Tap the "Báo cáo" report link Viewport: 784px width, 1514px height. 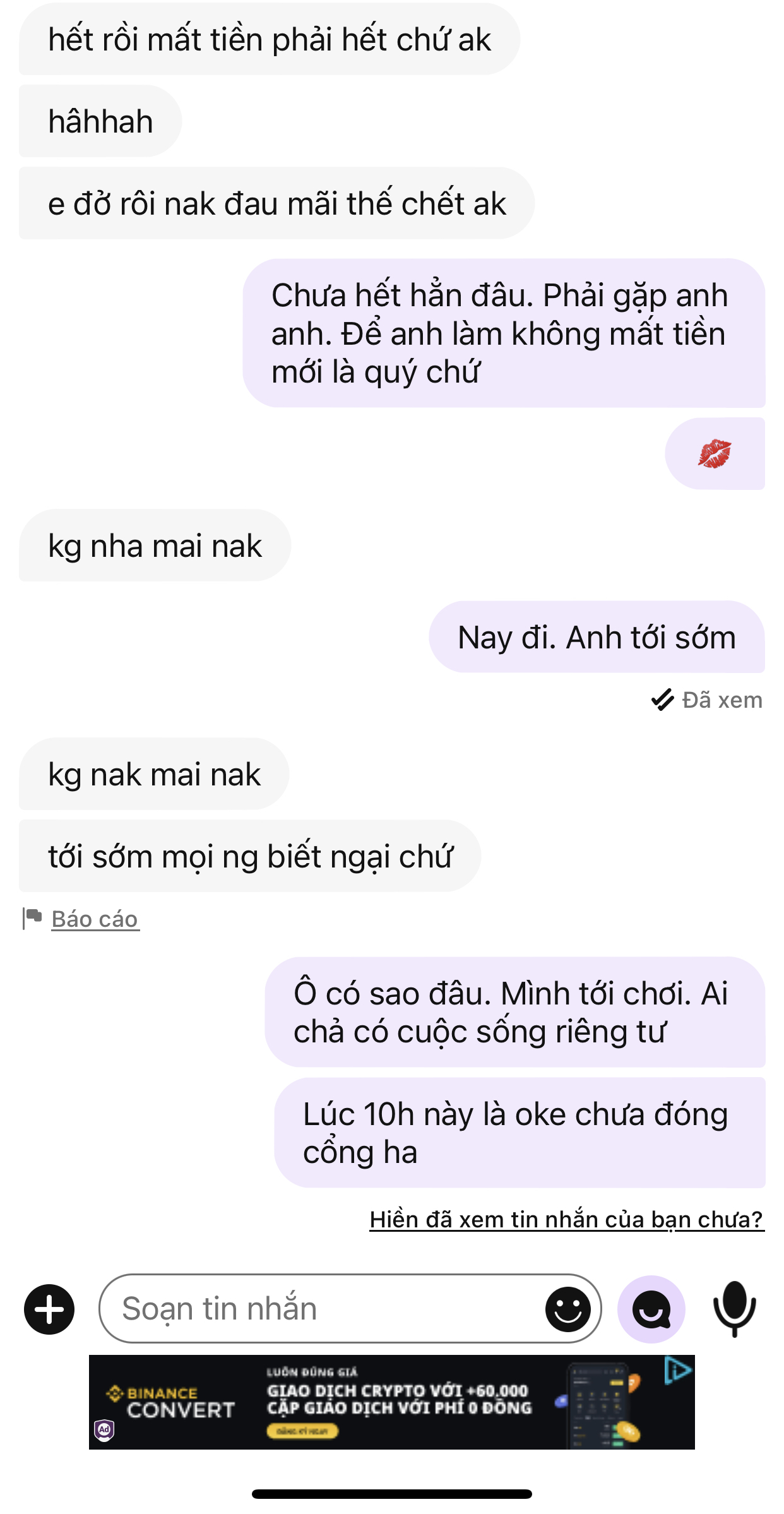click(95, 919)
